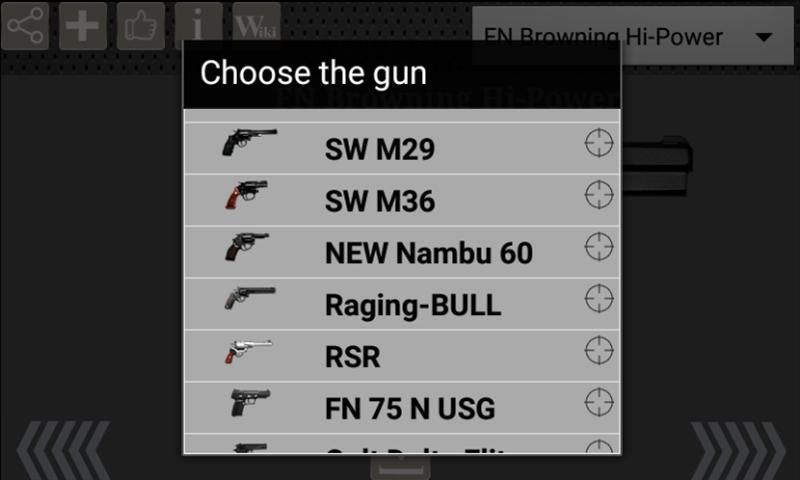The height and width of the screenshot is (480, 800).
Task: Open the Wiki page button
Action: coord(256,25)
